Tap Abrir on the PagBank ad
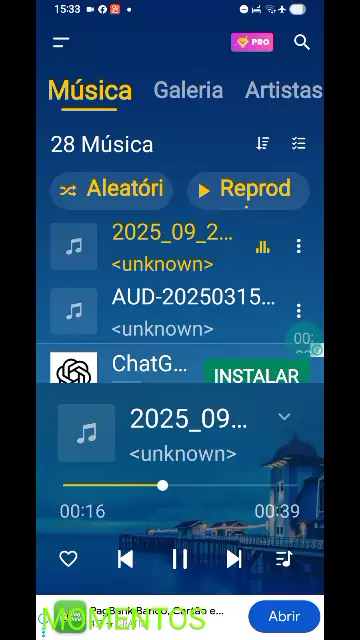The image size is (360, 640). tap(284, 616)
